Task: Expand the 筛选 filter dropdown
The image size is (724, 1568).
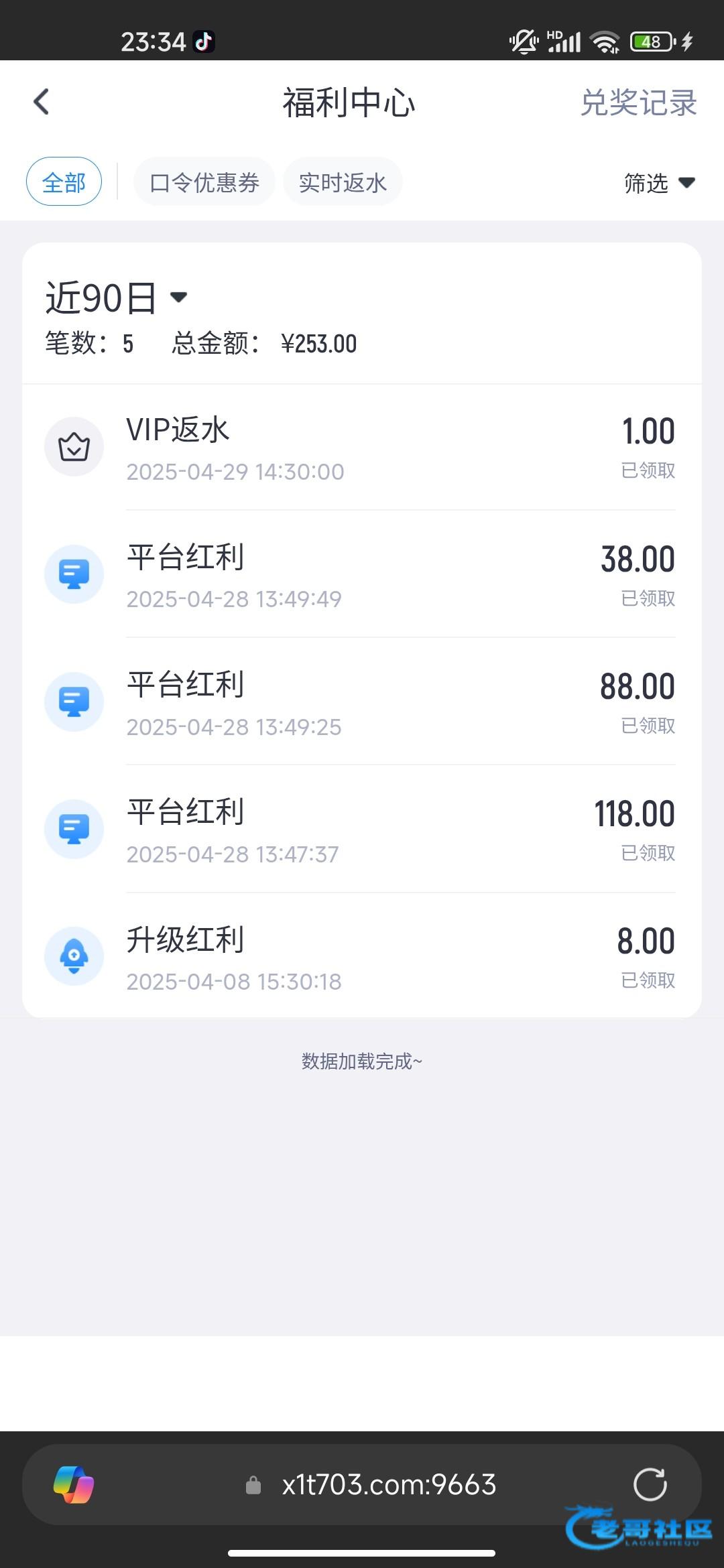Action: tap(659, 182)
